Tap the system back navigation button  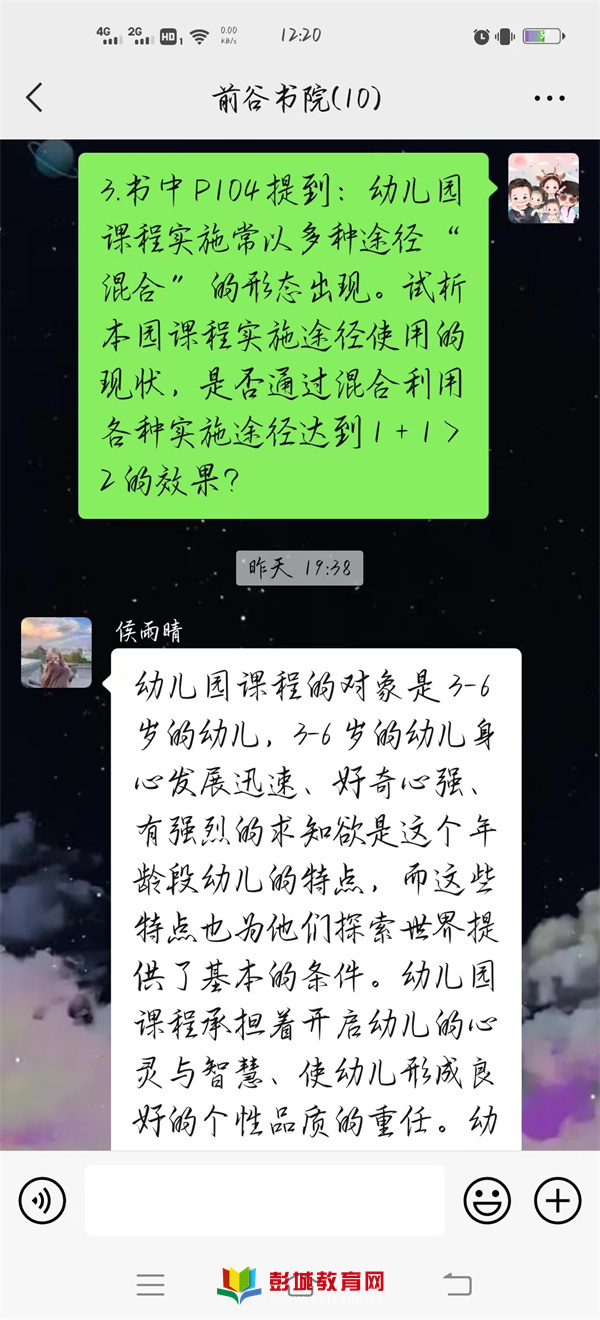pos(457,1284)
